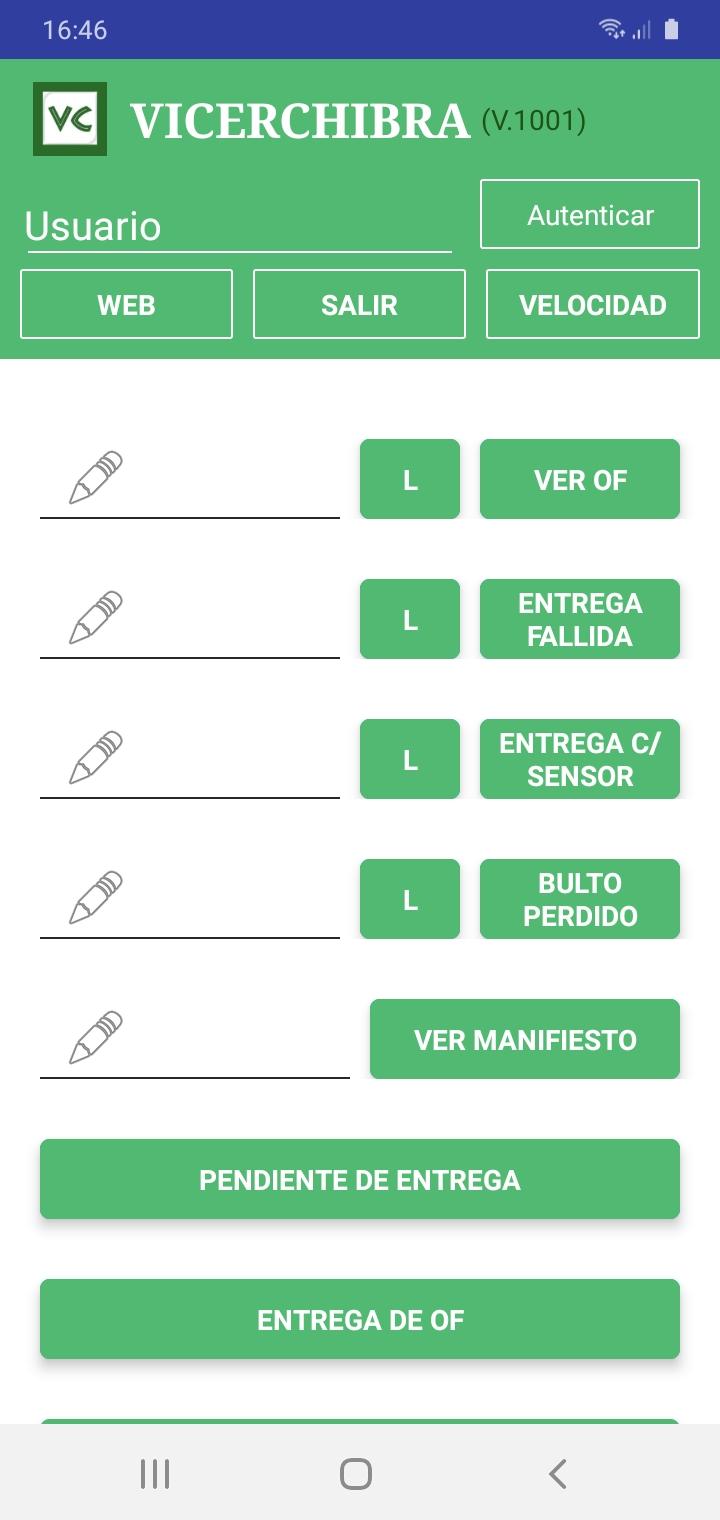Viewport: 720px width, 1520px height.
Task: Open PENDIENTE DE ENTREGA
Action: 360,1179
